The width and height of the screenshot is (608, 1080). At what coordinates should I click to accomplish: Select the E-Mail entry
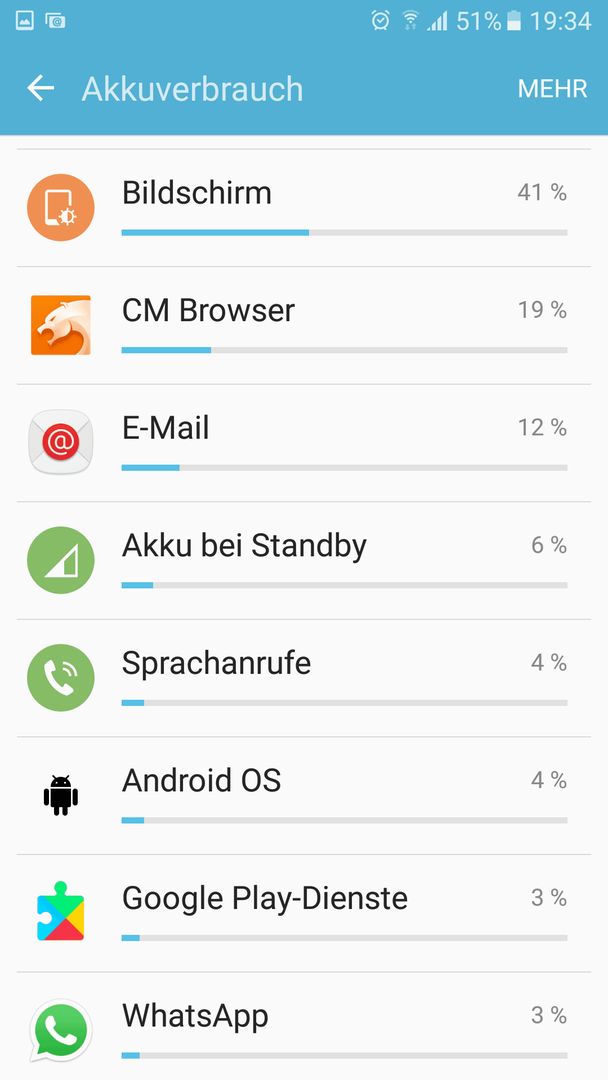coord(304,443)
